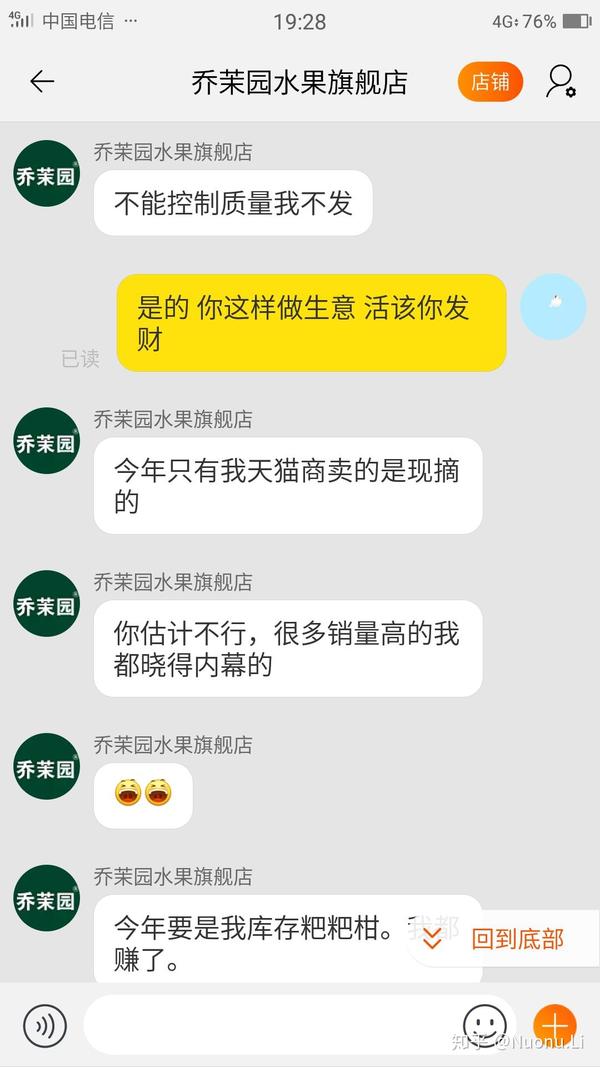The image size is (600, 1067).
Task: Focus the message text field
Action: [x=270, y=1026]
